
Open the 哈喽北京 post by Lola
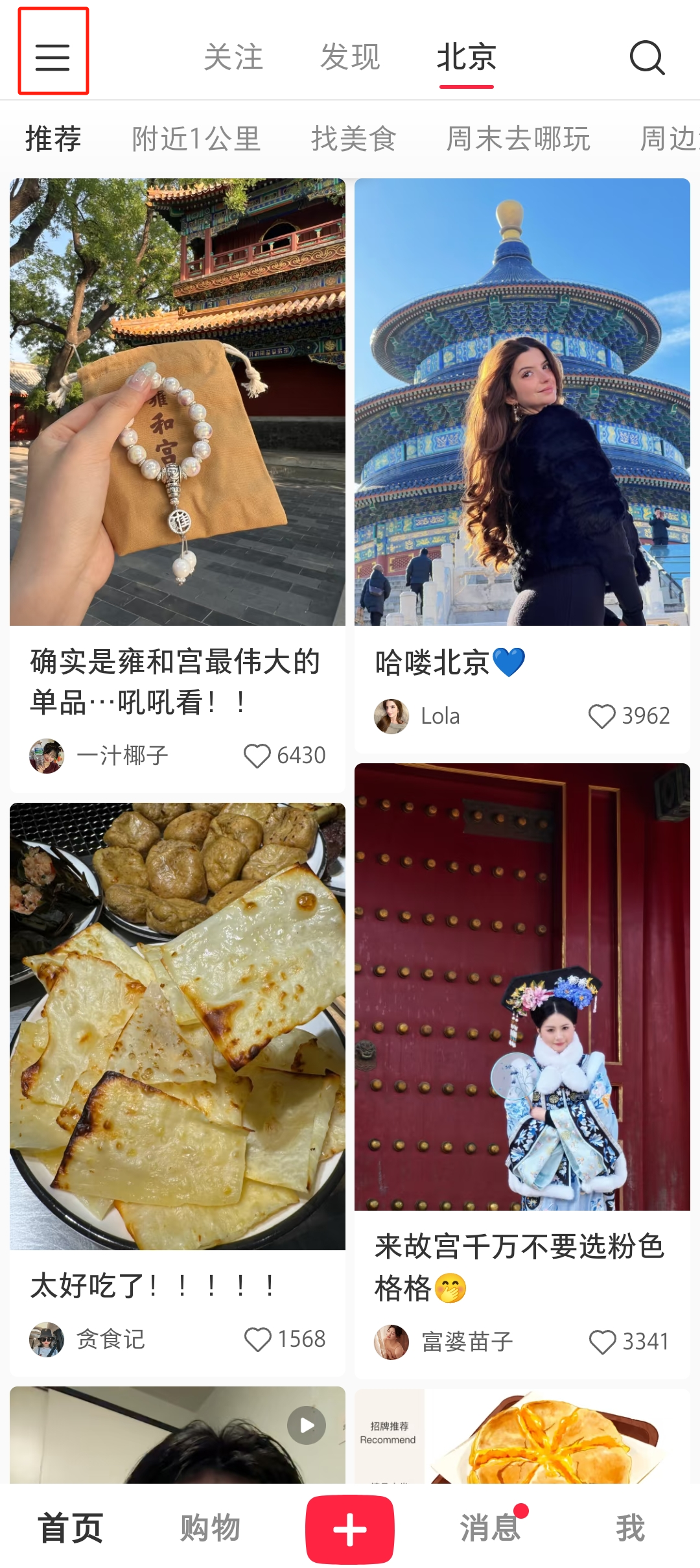(522, 402)
